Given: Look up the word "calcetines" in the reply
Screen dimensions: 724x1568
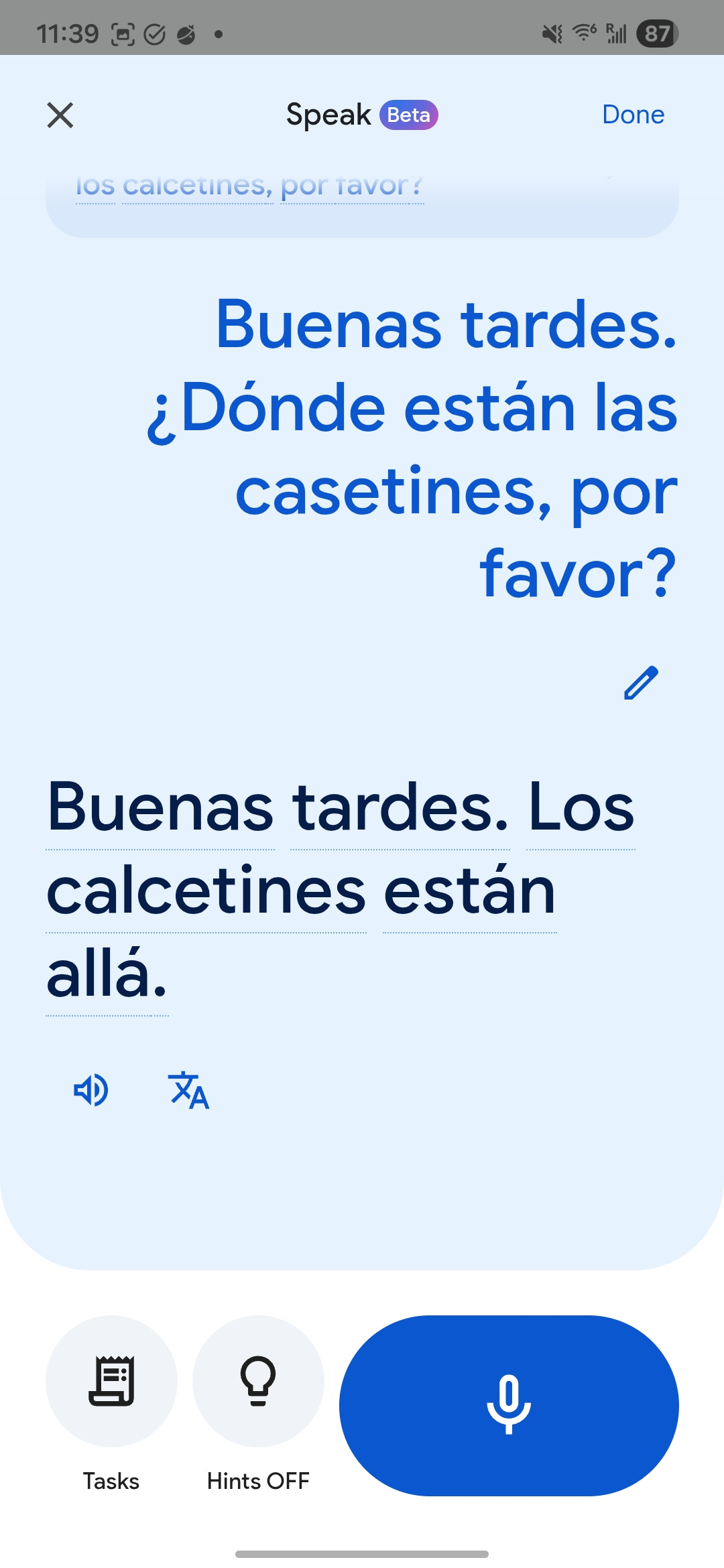Looking at the screenshot, I should [206, 893].
